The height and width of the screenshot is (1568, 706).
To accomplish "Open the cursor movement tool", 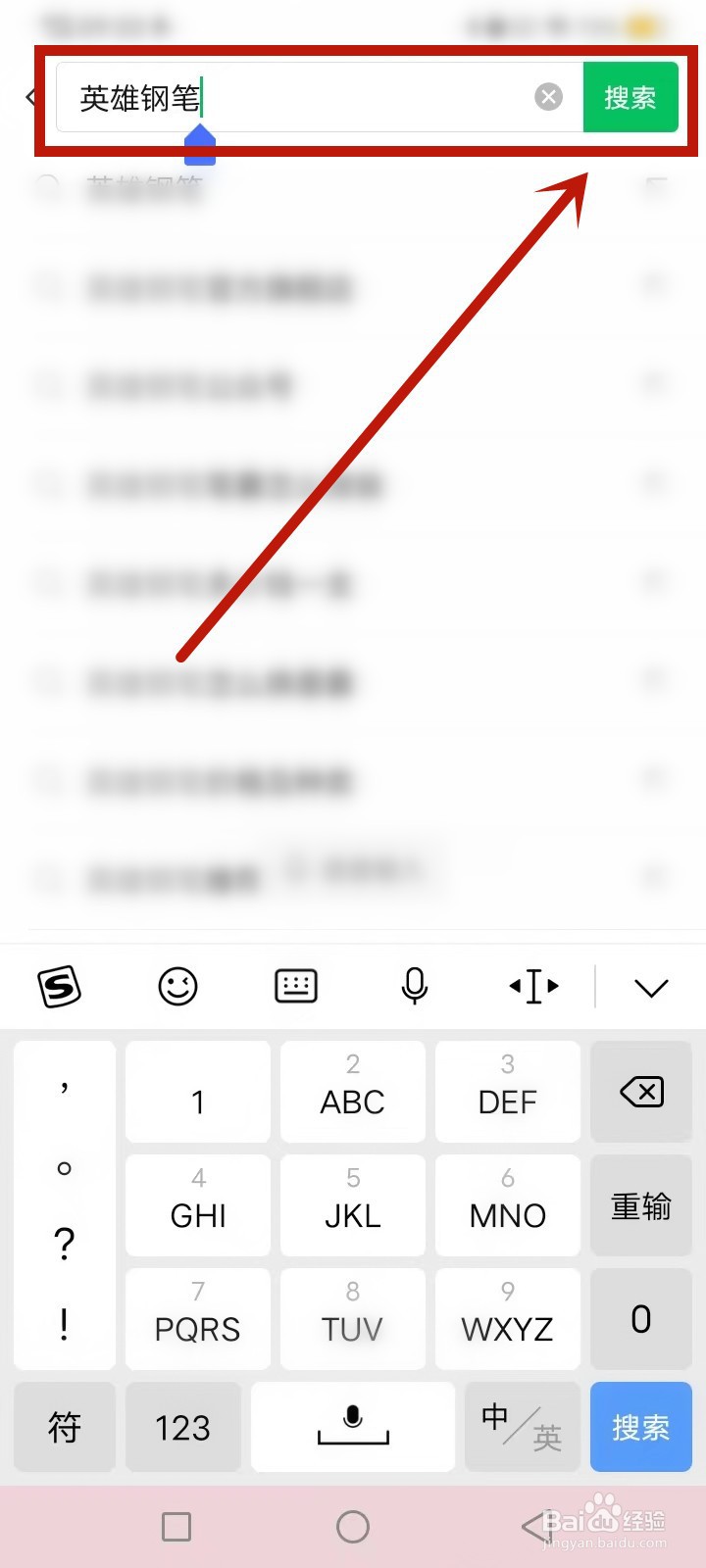I will 533,986.
